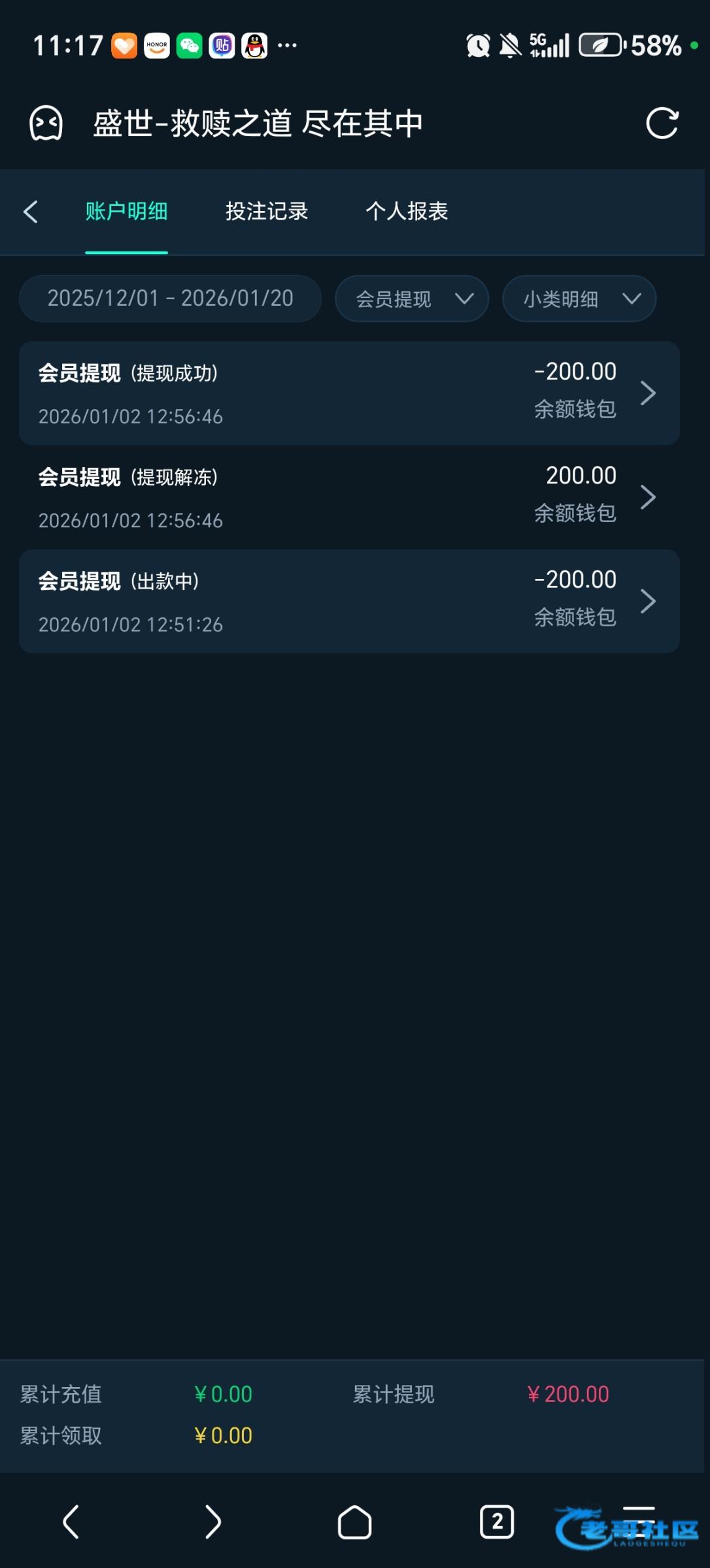Image resolution: width=710 pixels, height=1568 pixels.
Task: Open the 提现解冻 record details
Action: pyautogui.click(x=349, y=497)
